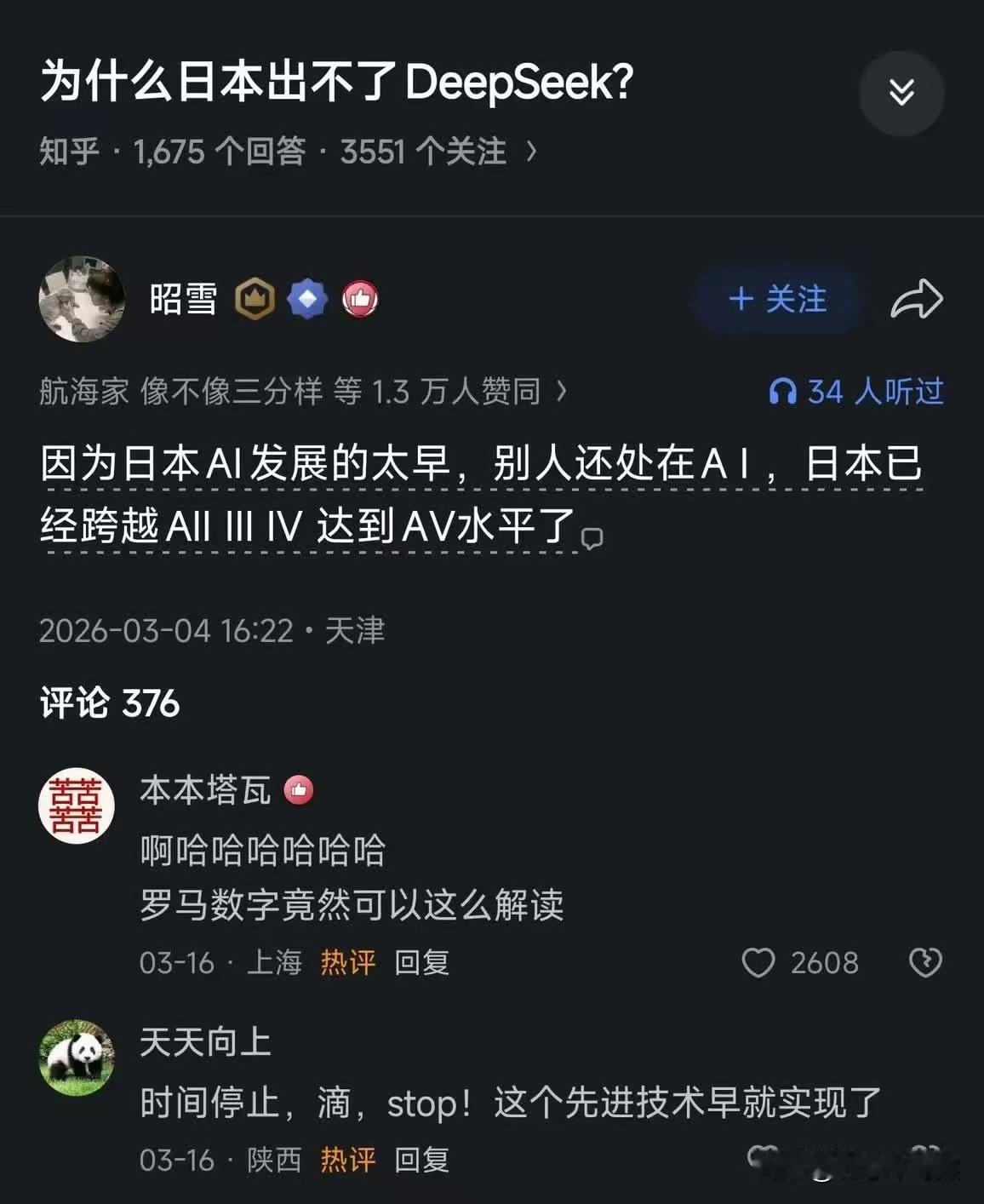The image size is (984, 1204).
Task: Expand the 1.3 万人赞同 credentials row
Action: [x=460, y=393]
